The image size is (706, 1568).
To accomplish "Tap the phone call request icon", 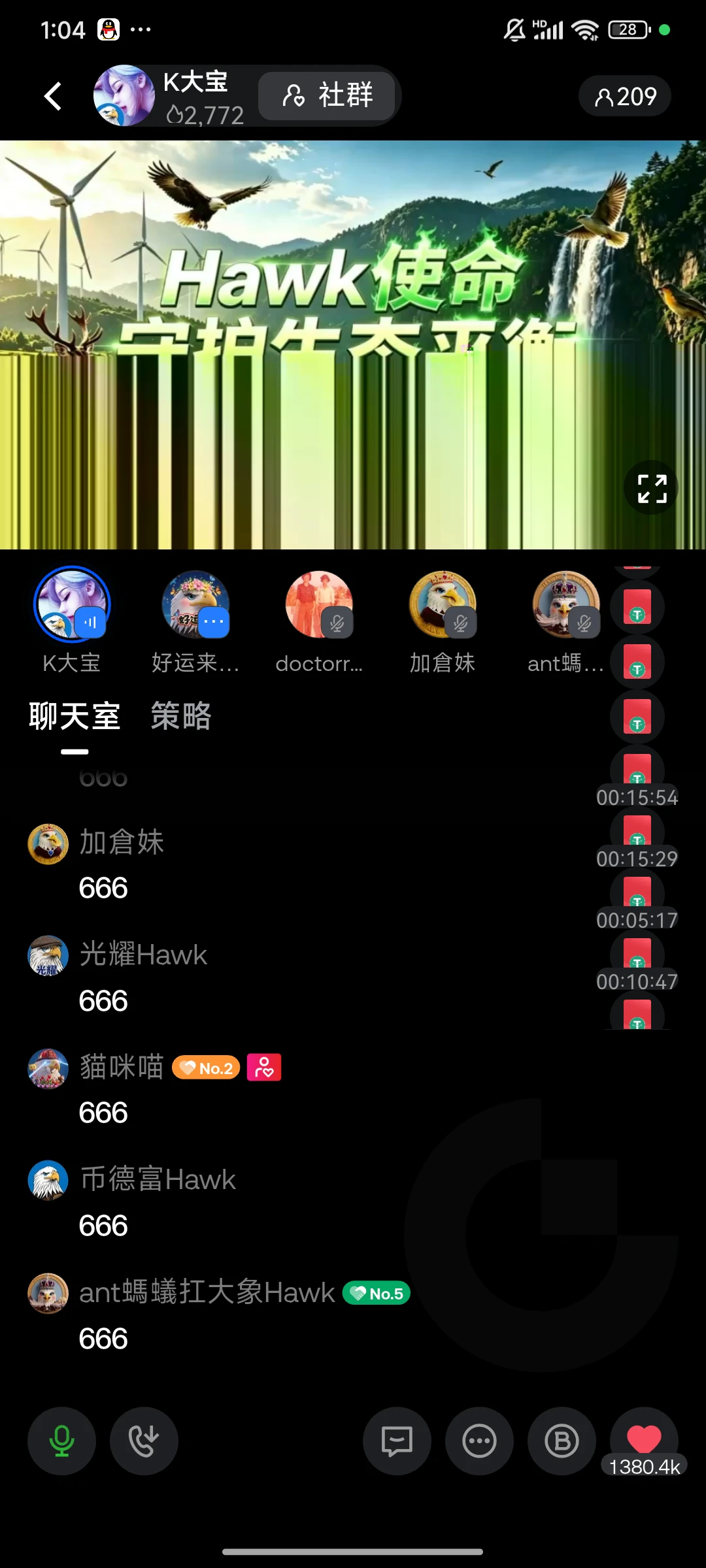I will click(144, 1441).
